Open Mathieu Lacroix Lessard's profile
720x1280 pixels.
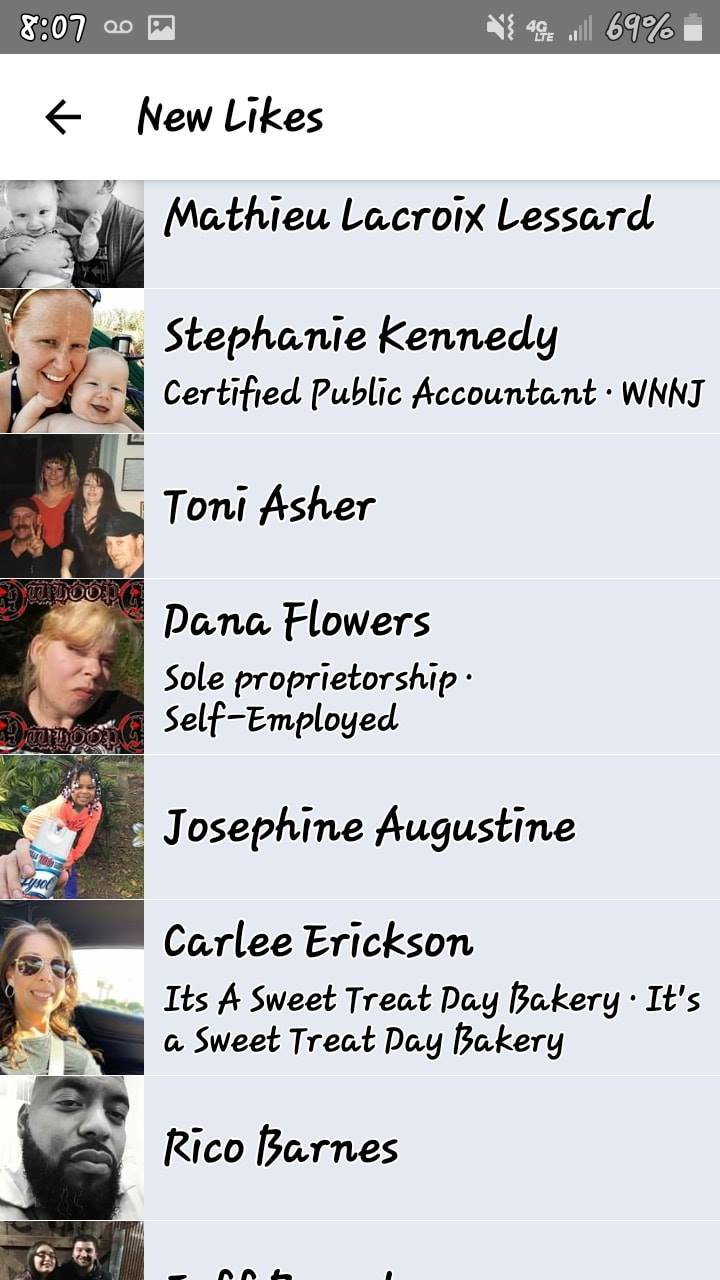point(408,216)
